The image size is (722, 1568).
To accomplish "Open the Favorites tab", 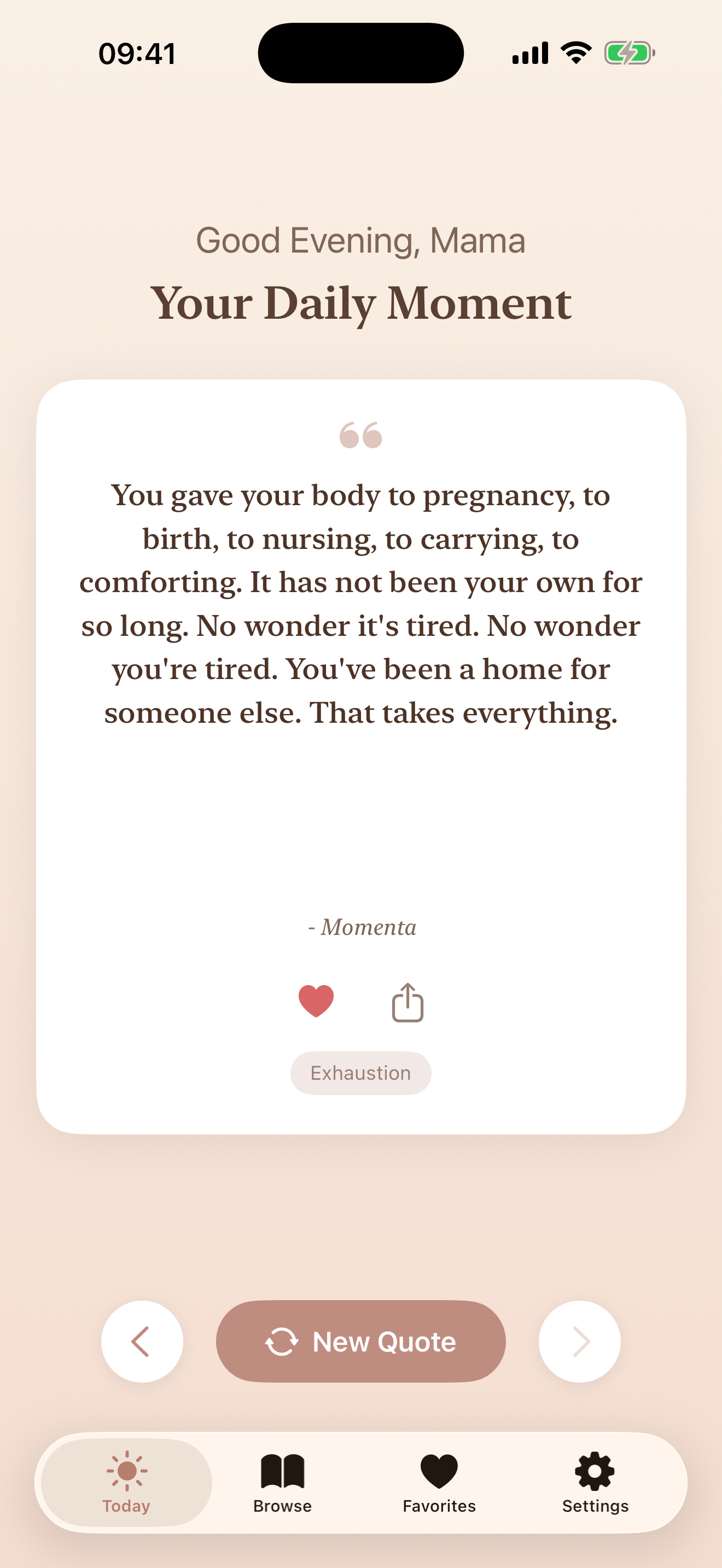I will pos(439,1482).
